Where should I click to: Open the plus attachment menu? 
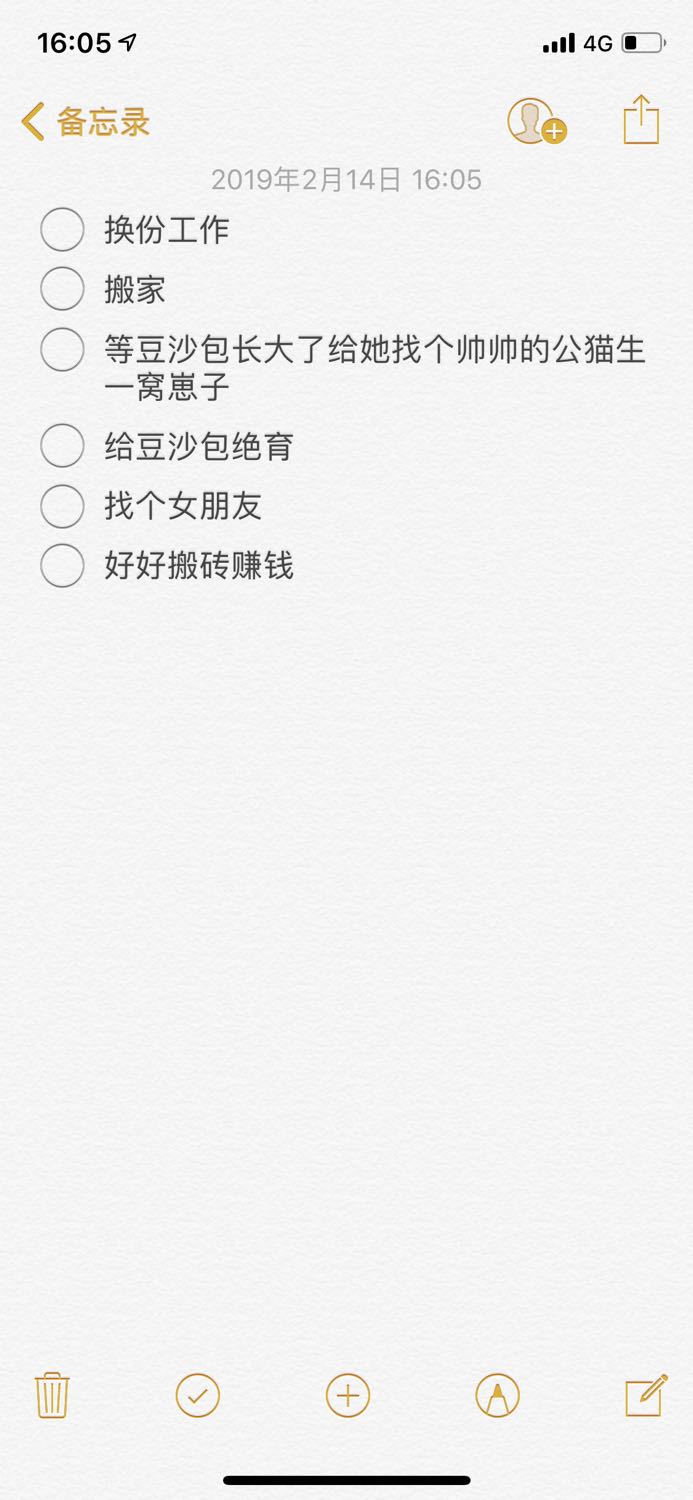348,1395
